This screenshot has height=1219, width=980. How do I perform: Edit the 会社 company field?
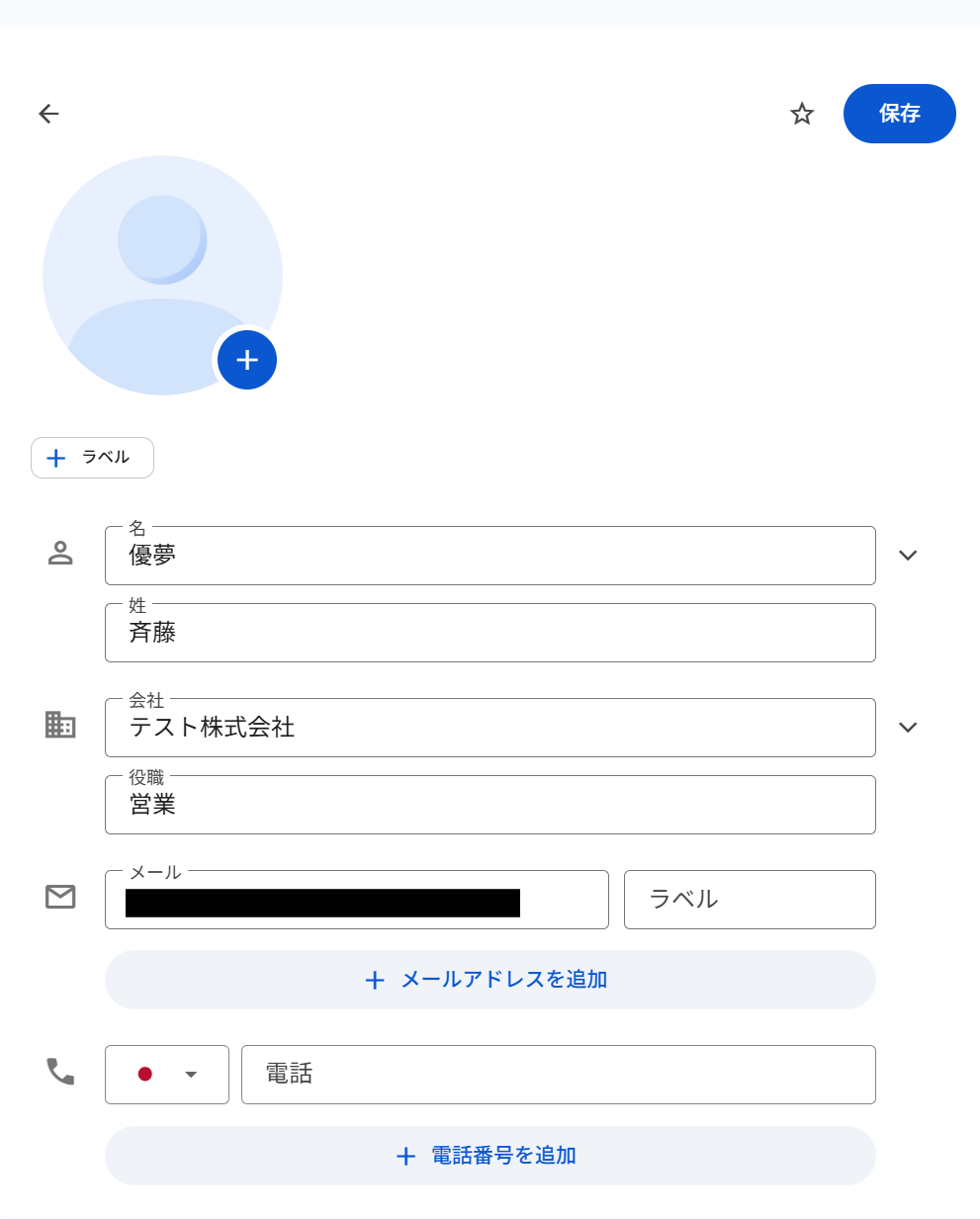pos(490,728)
